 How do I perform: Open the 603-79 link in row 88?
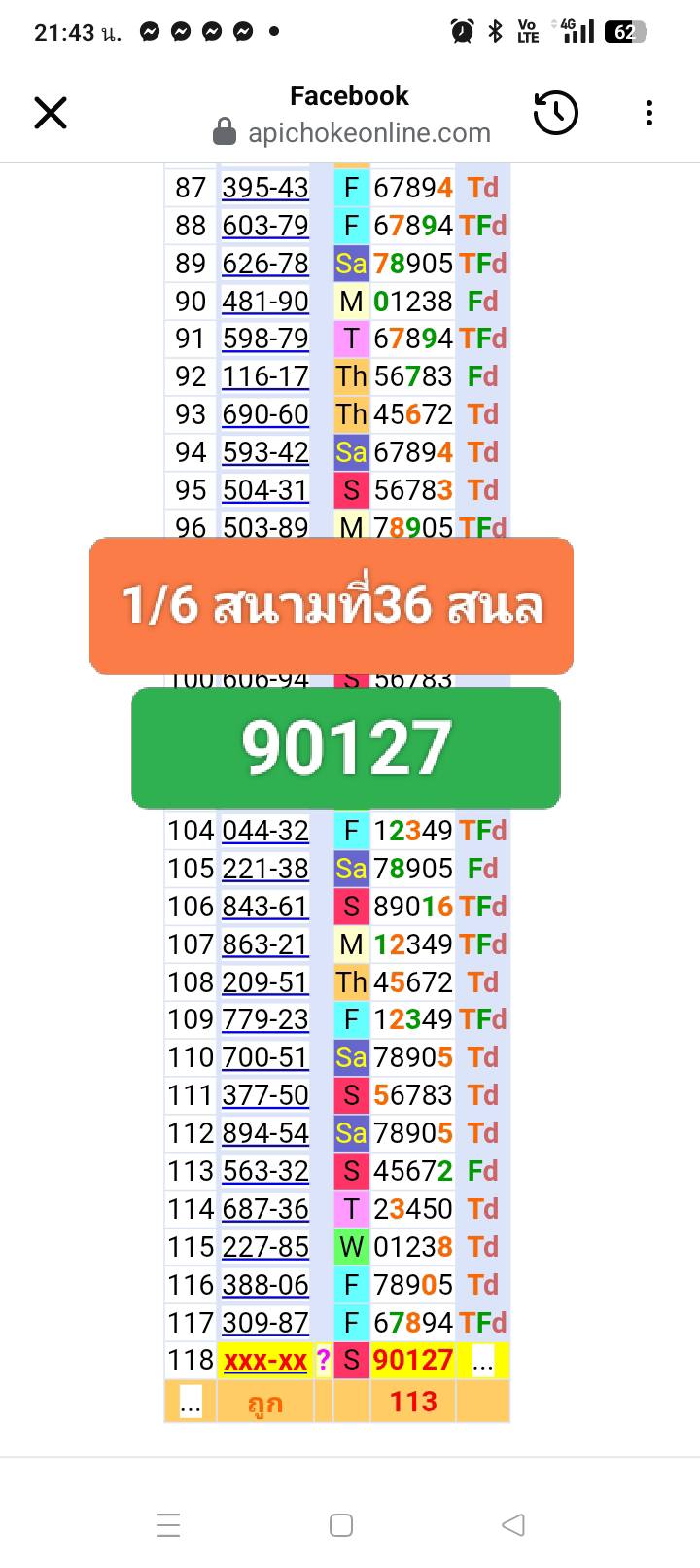coord(265,226)
